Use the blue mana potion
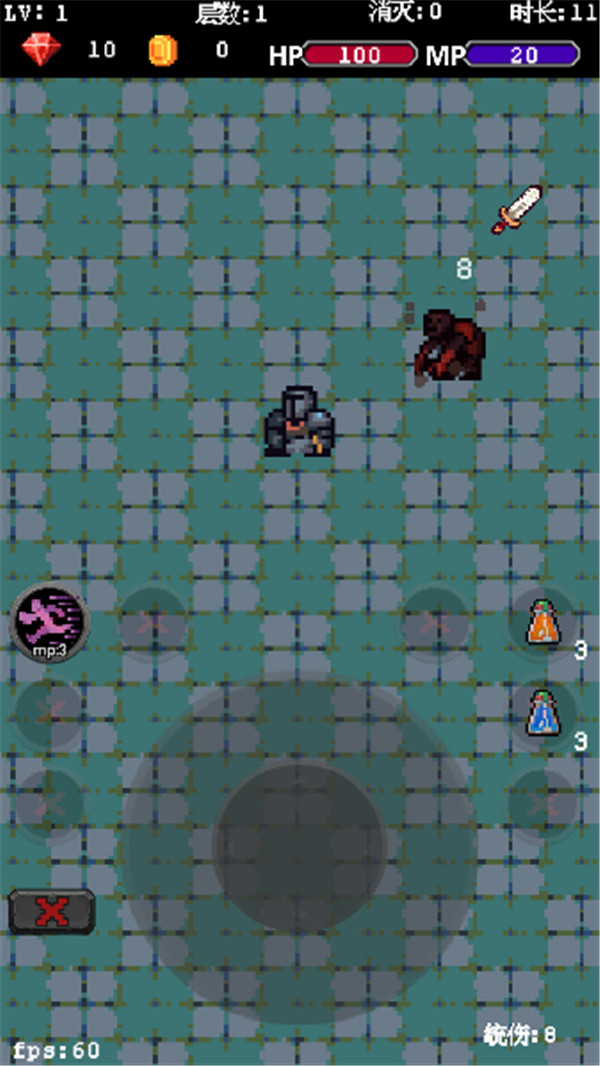The height and width of the screenshot is (1066, 600). 542,714
